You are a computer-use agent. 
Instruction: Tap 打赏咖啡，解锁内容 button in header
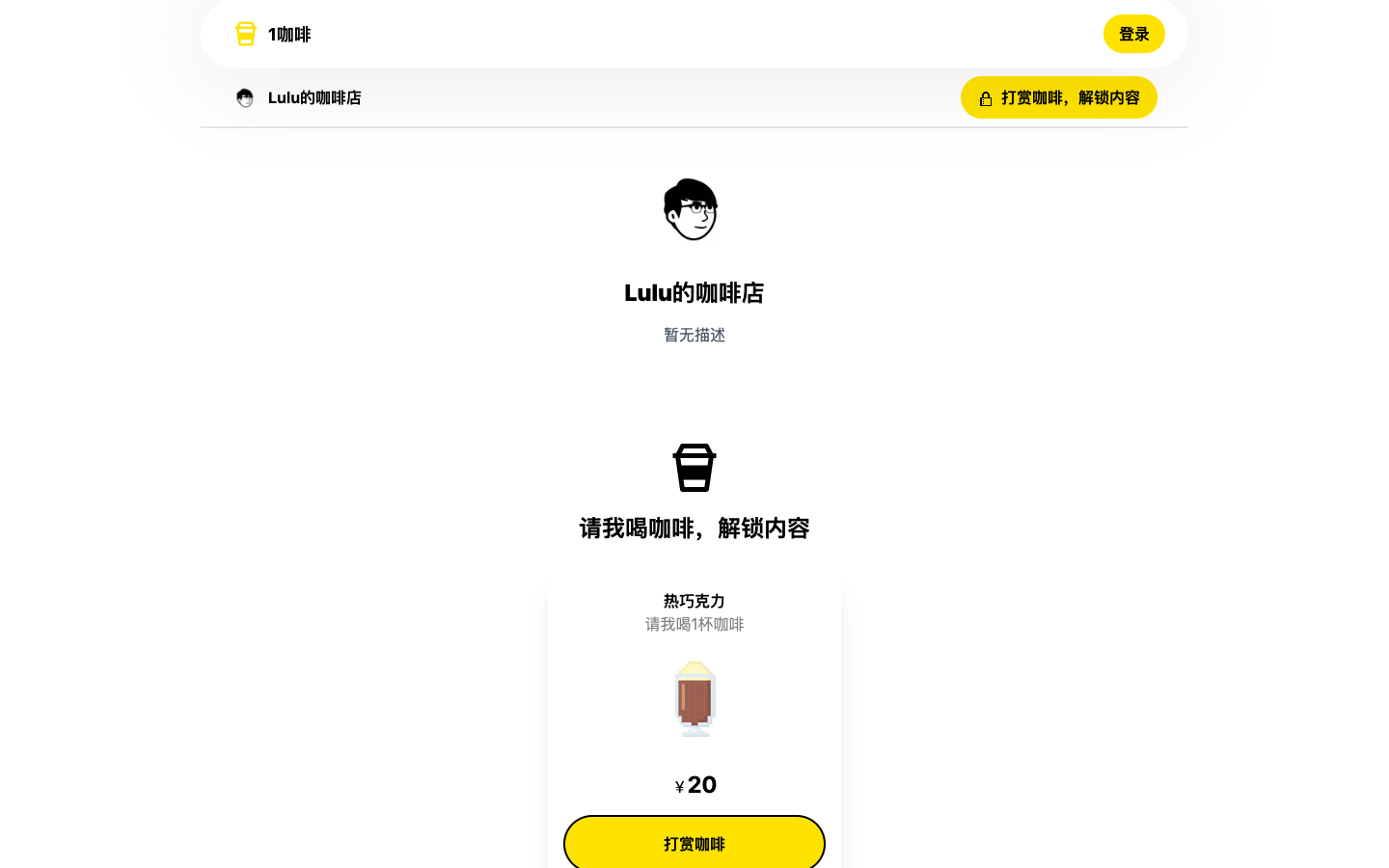click(x=1058, y=97)
